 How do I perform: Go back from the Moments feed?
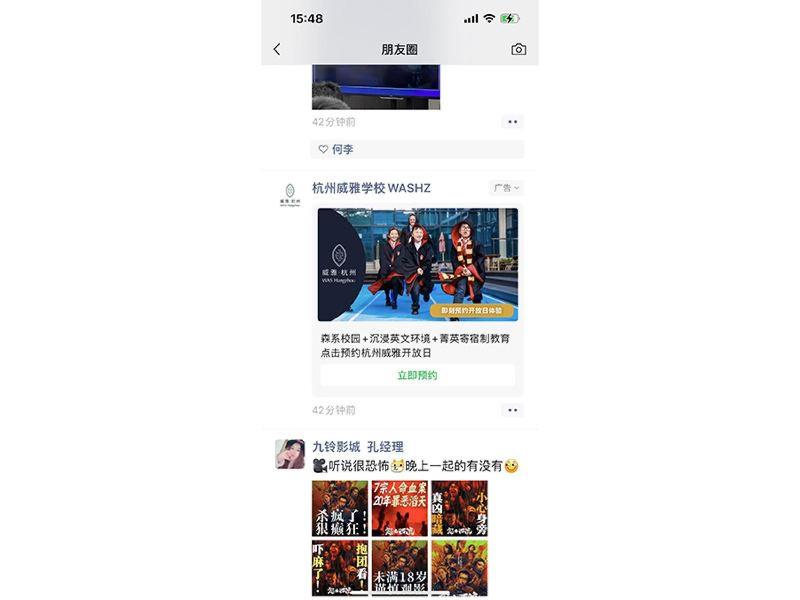[x=277, y=49]
